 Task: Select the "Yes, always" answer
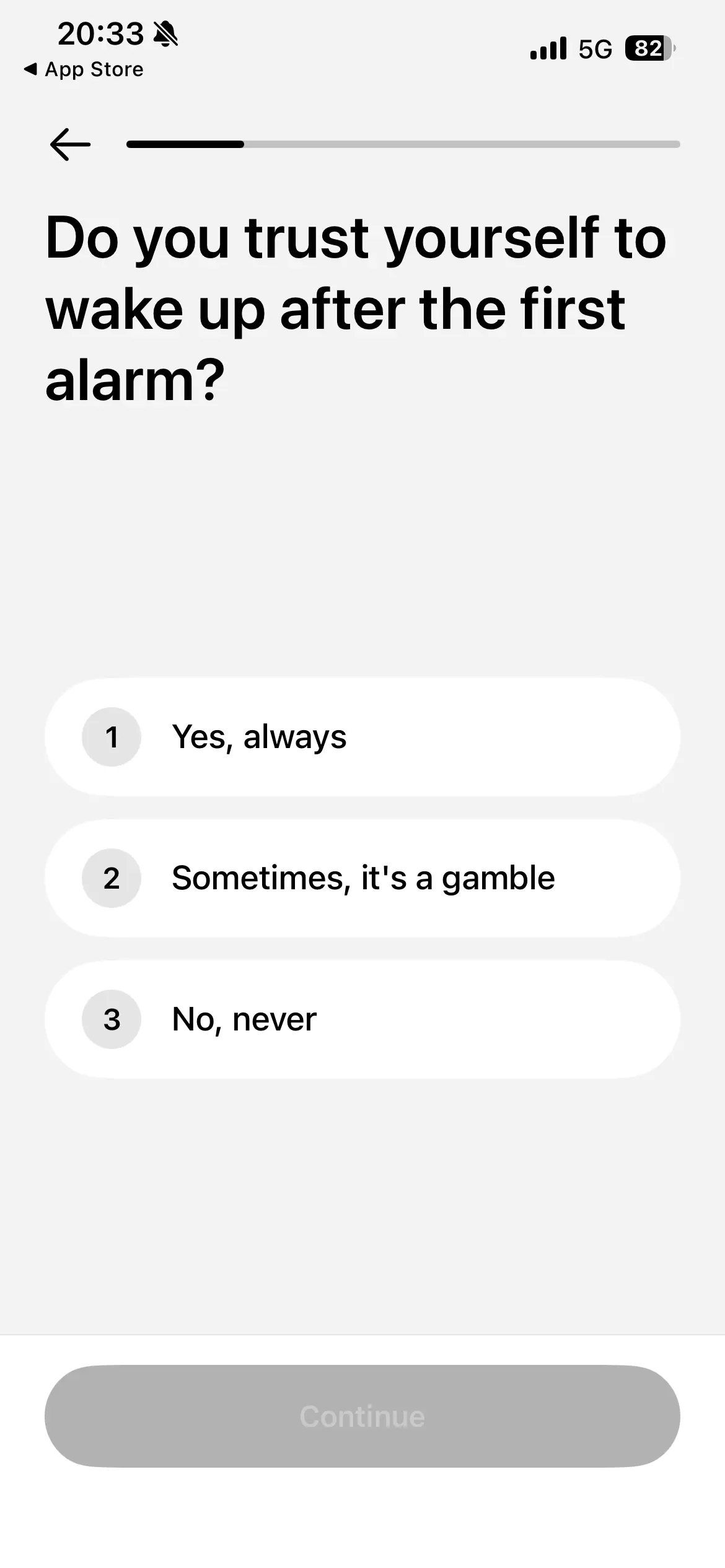pos(362,737)
